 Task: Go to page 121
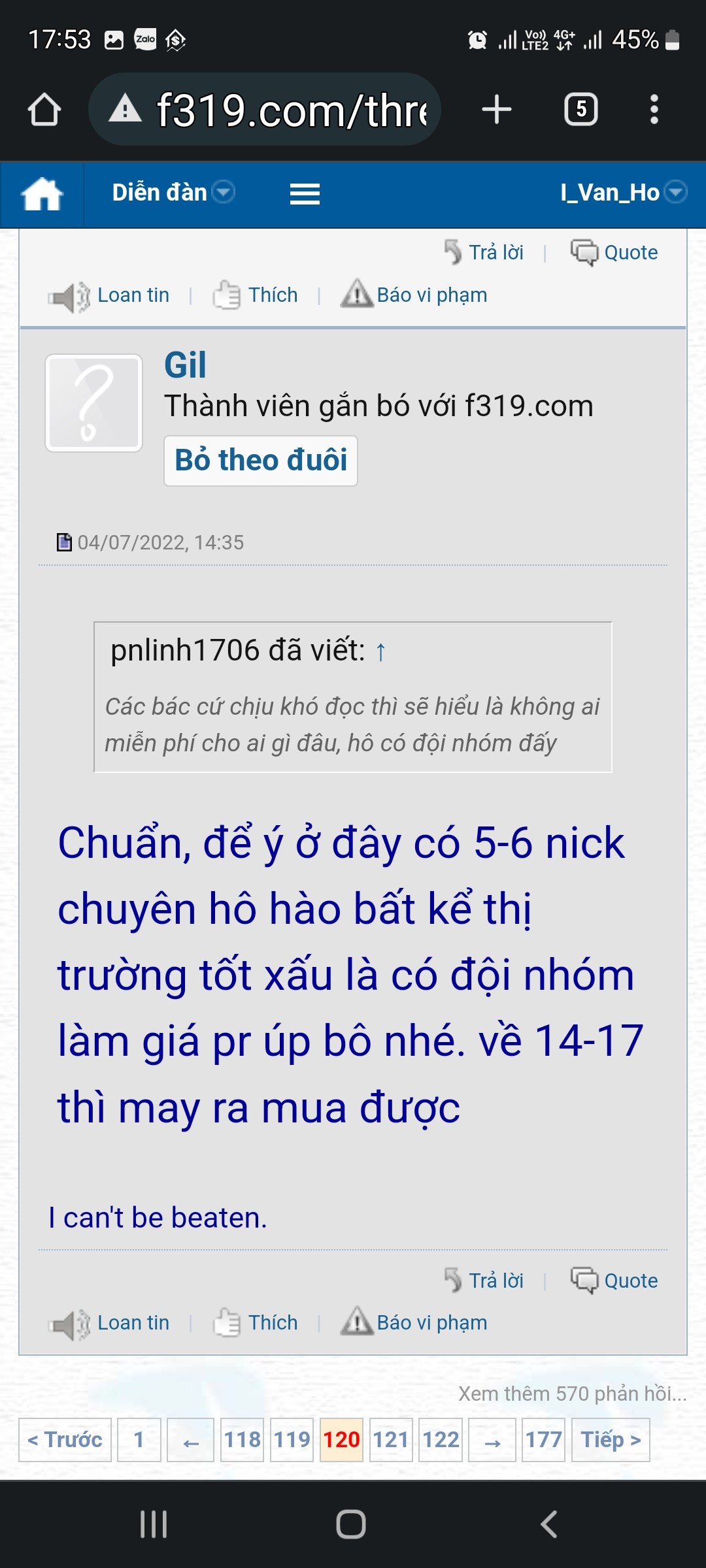pos(390,1440)
